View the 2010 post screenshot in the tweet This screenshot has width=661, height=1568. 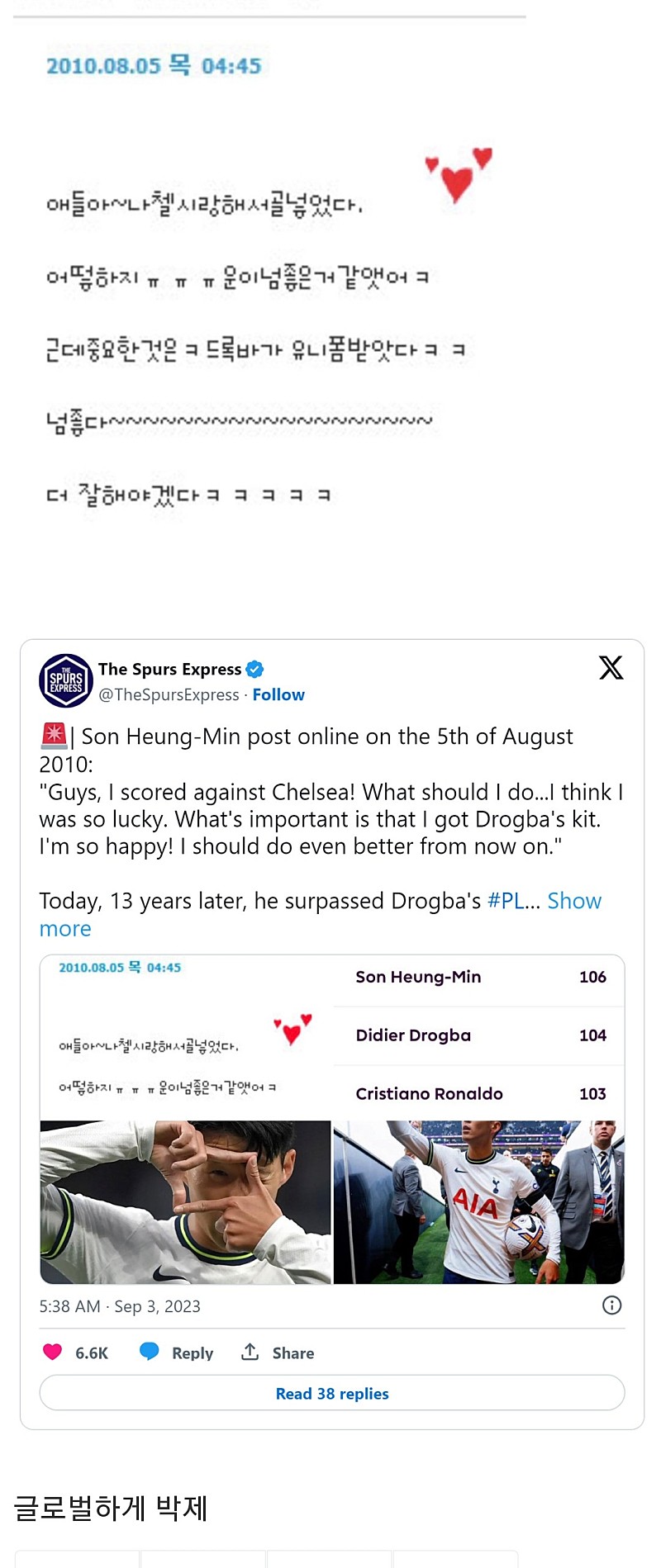[186, 1036]
